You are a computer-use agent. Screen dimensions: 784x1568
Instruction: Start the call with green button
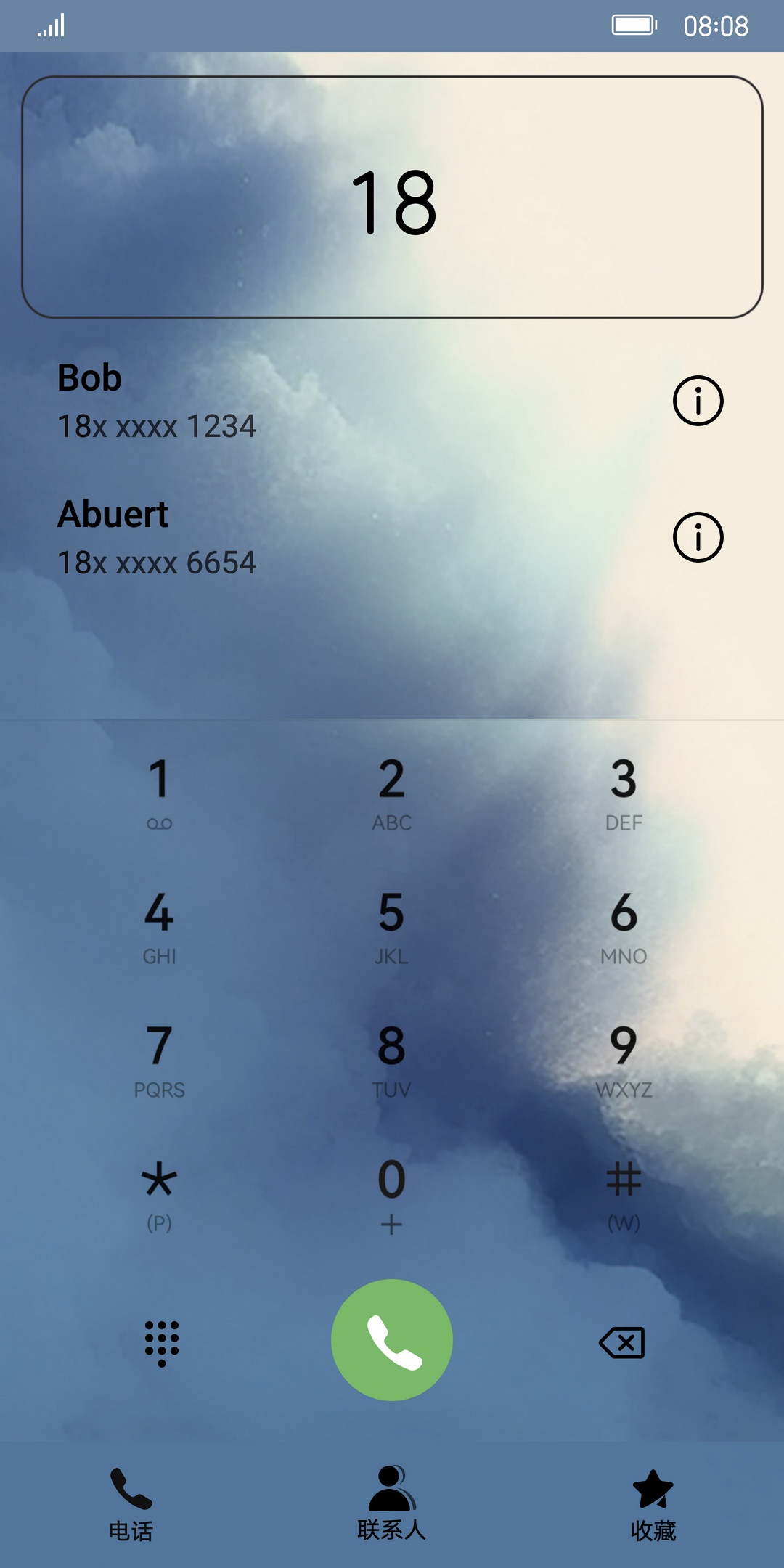392,1340
